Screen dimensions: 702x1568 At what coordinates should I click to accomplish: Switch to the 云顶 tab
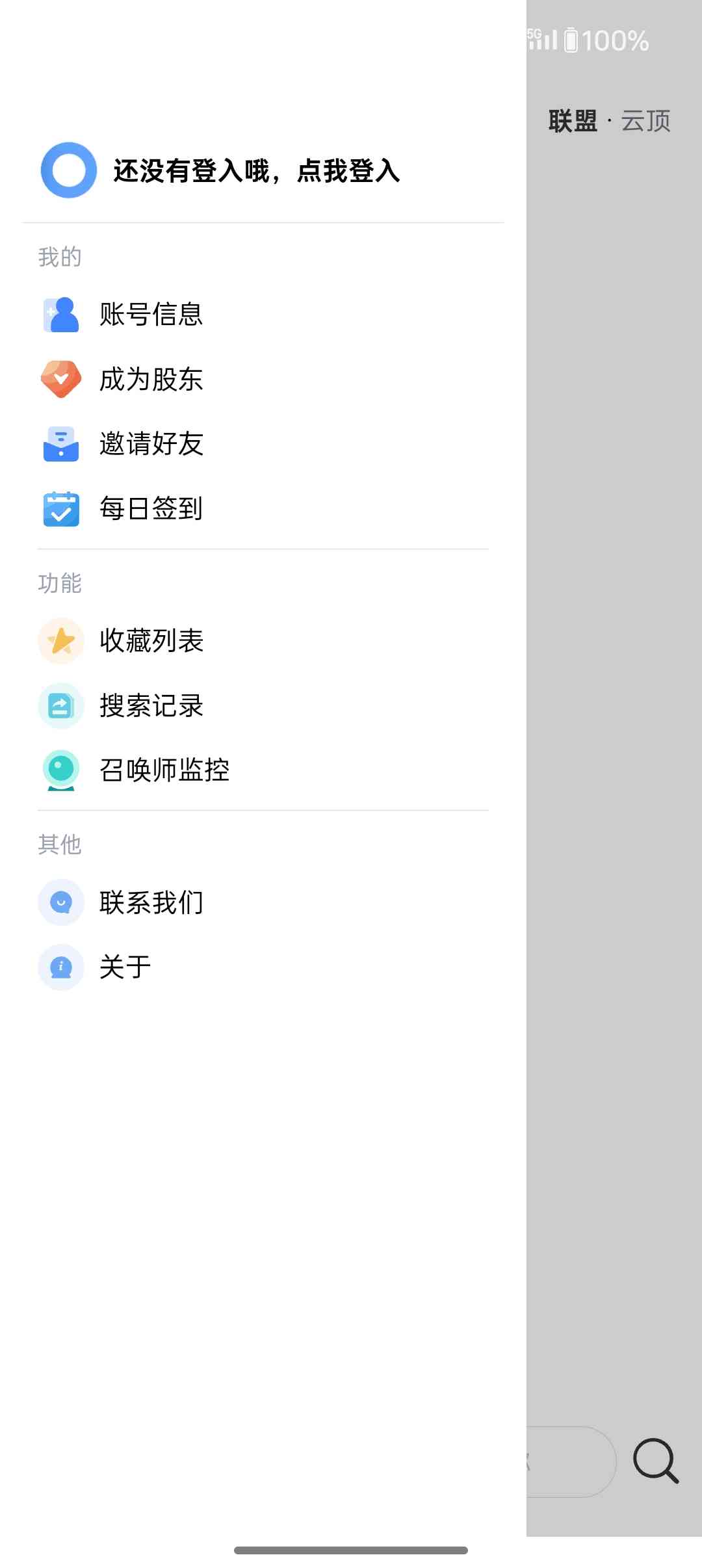click(x=645, y=121)
